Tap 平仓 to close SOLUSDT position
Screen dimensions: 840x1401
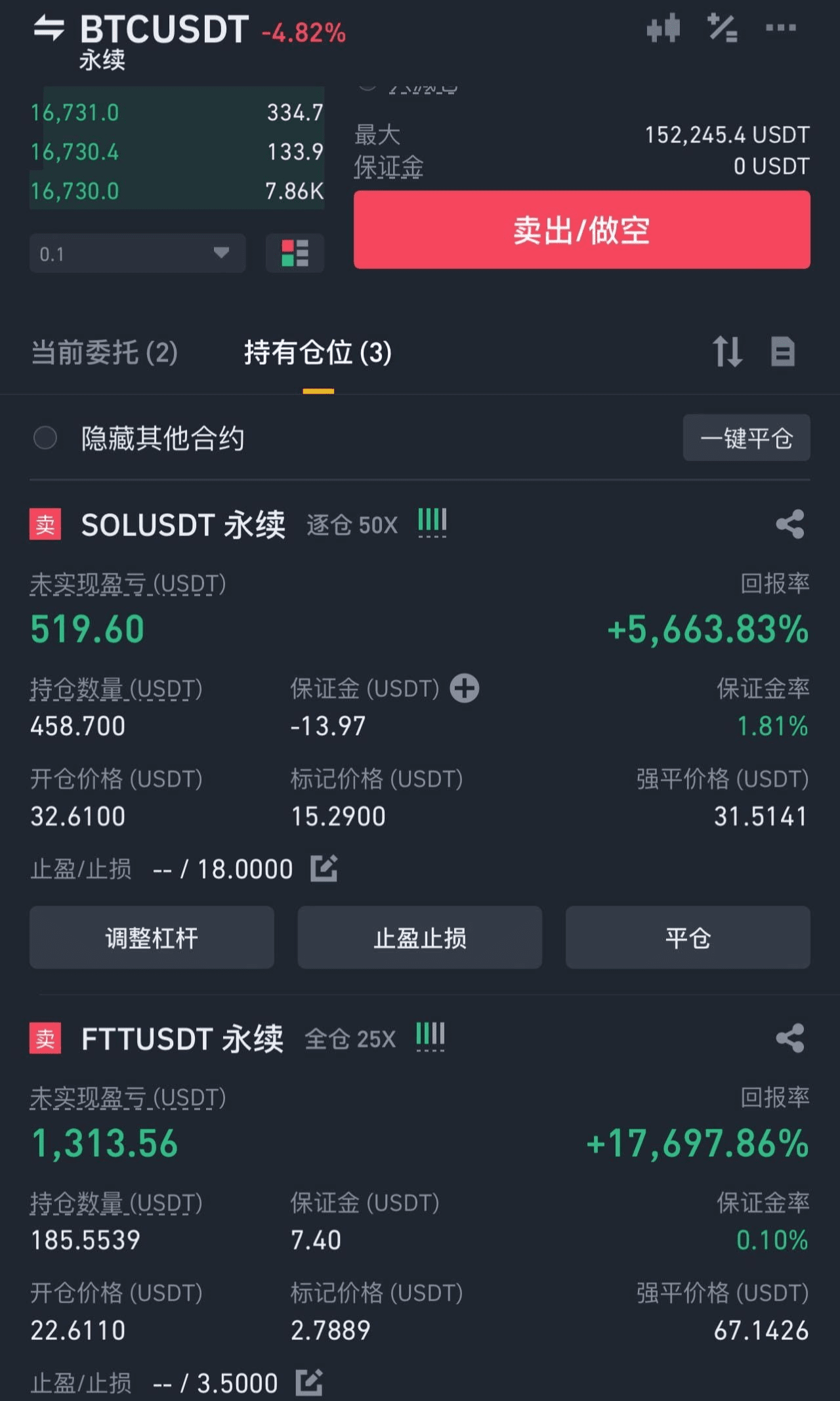[x=688, y=938]
